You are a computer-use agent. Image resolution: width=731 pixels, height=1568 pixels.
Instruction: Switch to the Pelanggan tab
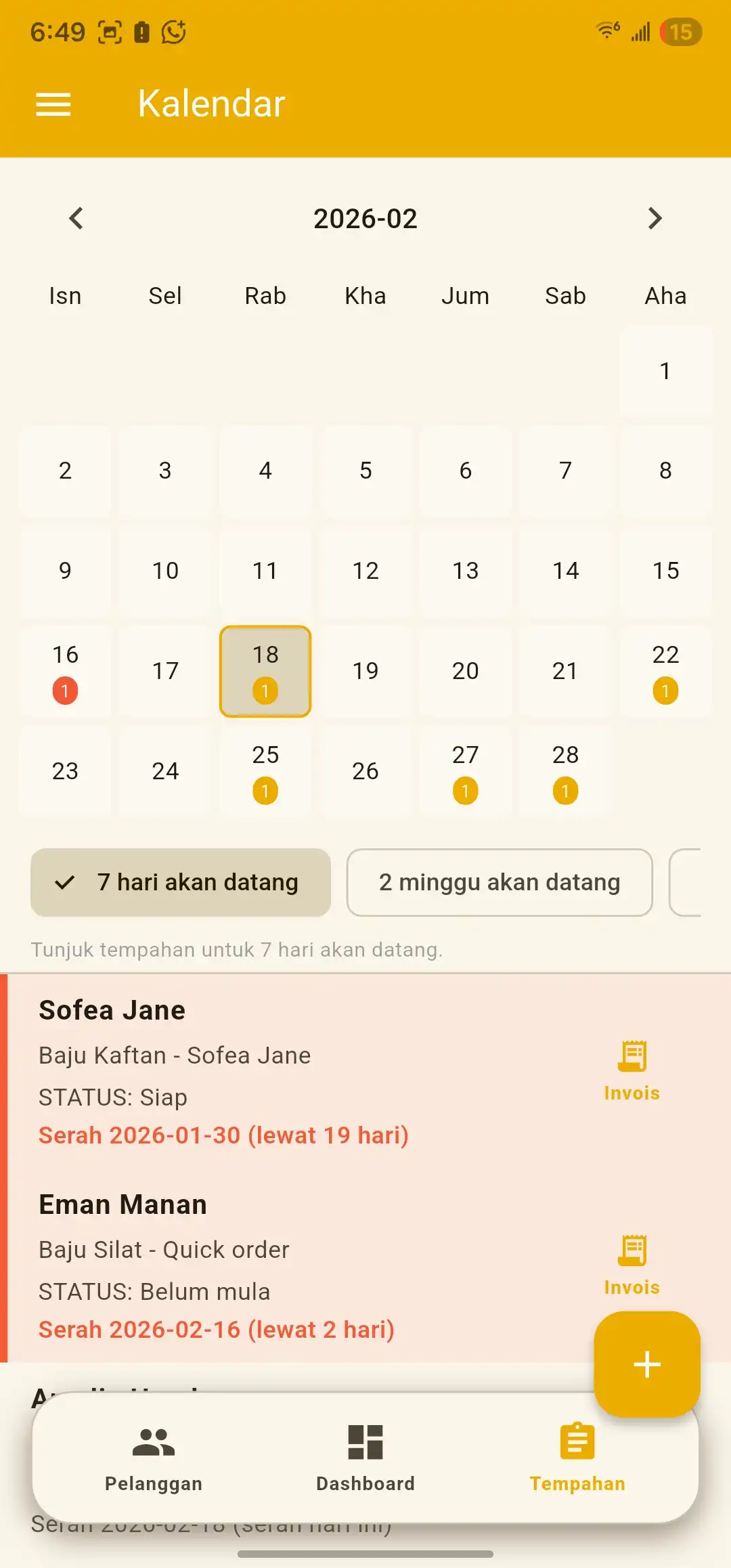154,1457
